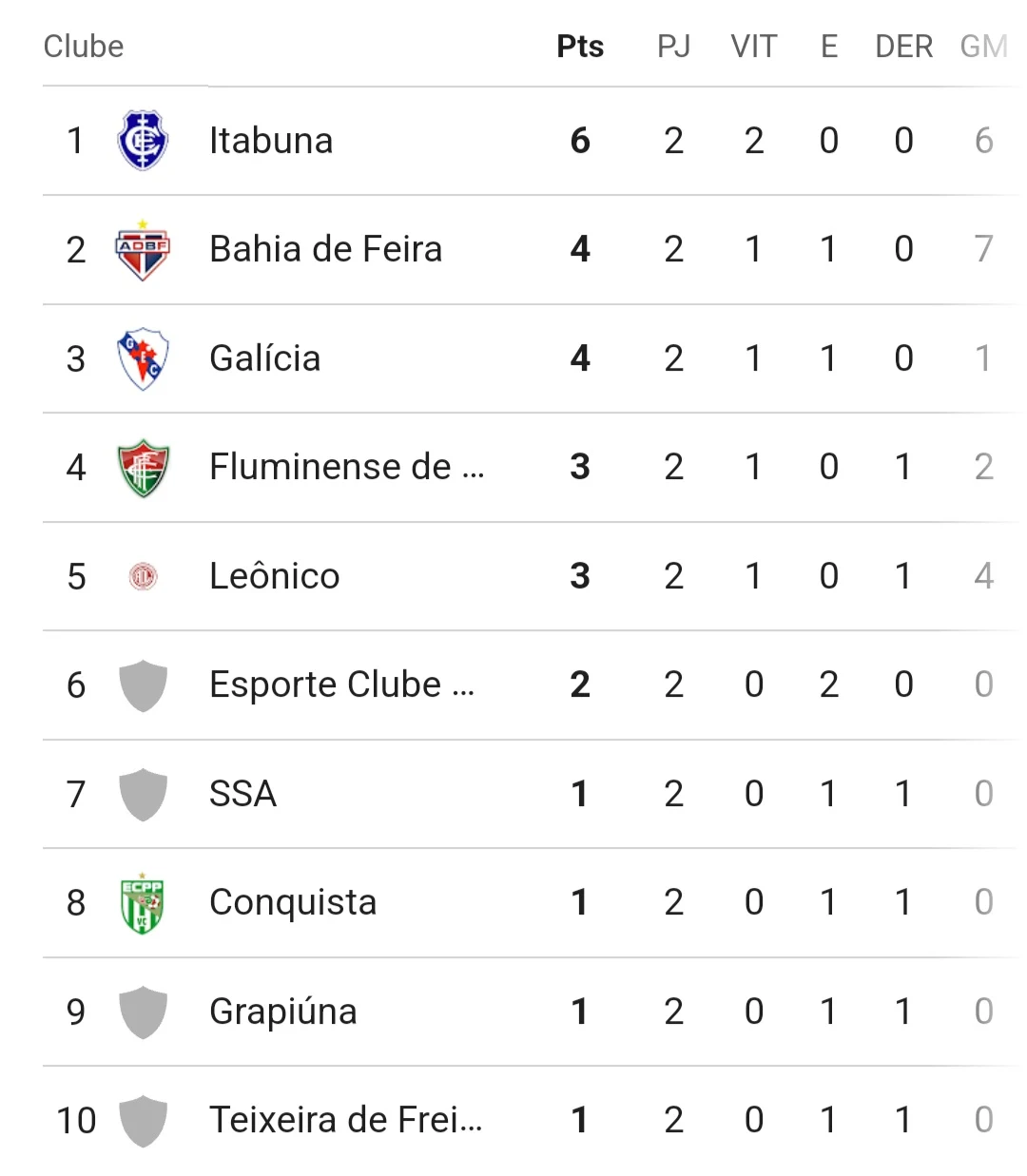View the Grapiúna team row
This screenshot has width=1027, height=1176.
point(282,1012)
